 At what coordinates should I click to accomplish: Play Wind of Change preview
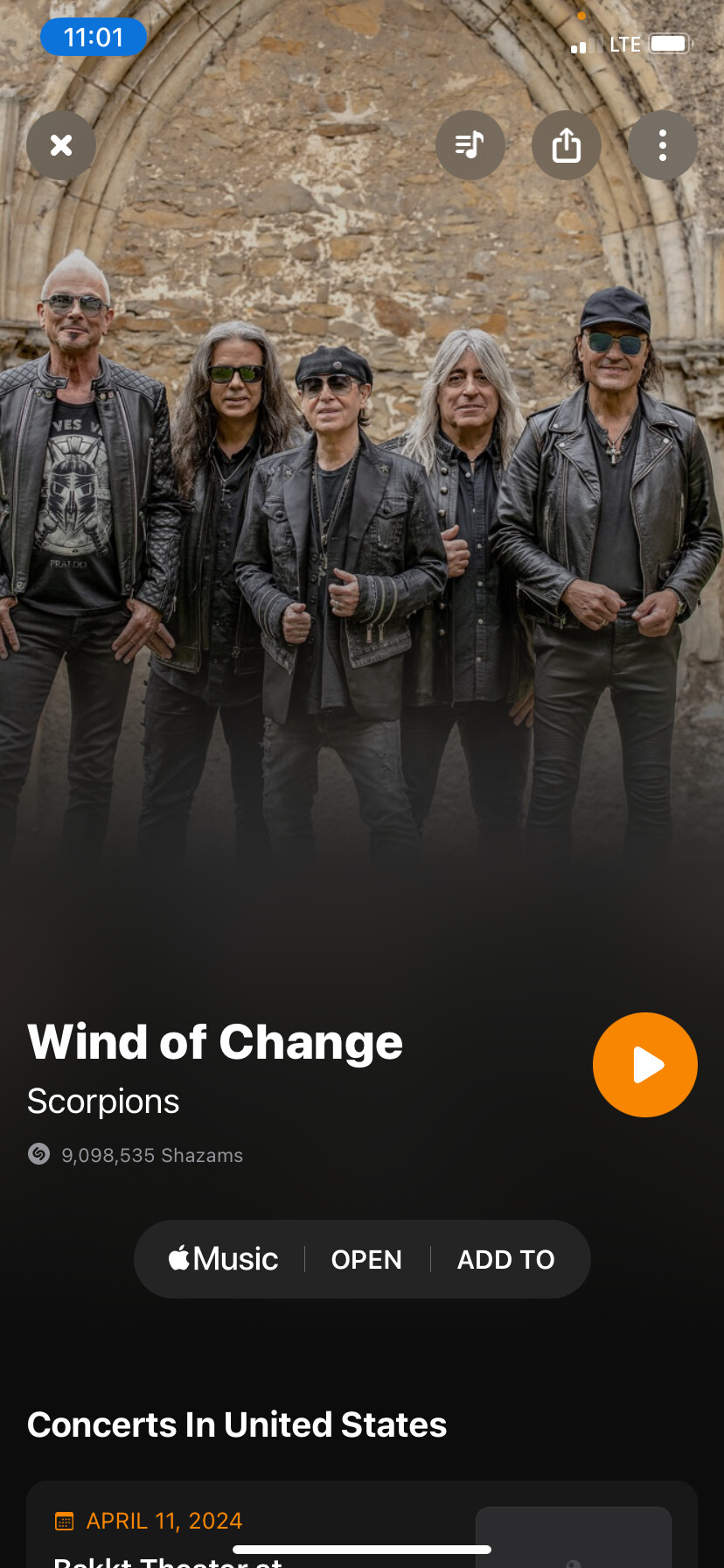point(645,1065)
